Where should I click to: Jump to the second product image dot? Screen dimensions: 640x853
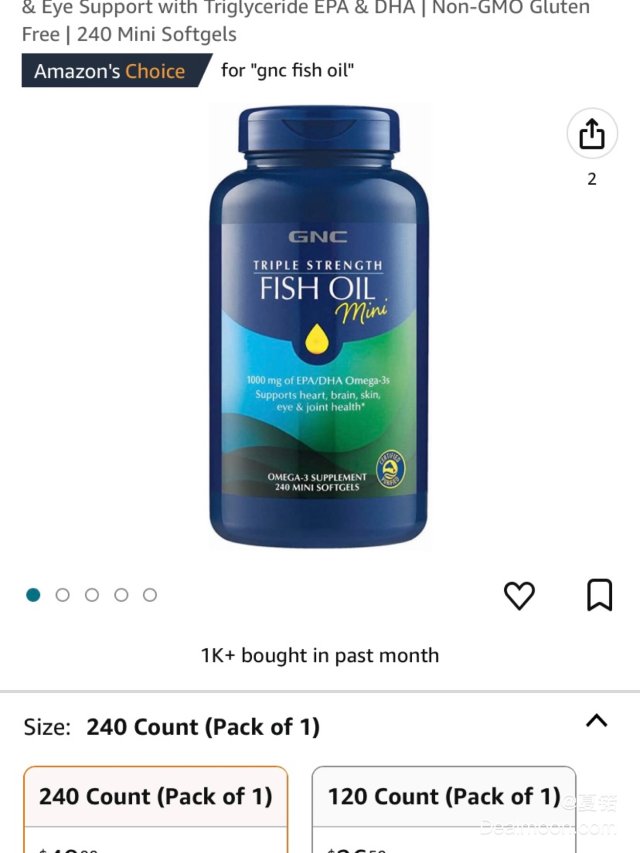[x=62, y=595]
